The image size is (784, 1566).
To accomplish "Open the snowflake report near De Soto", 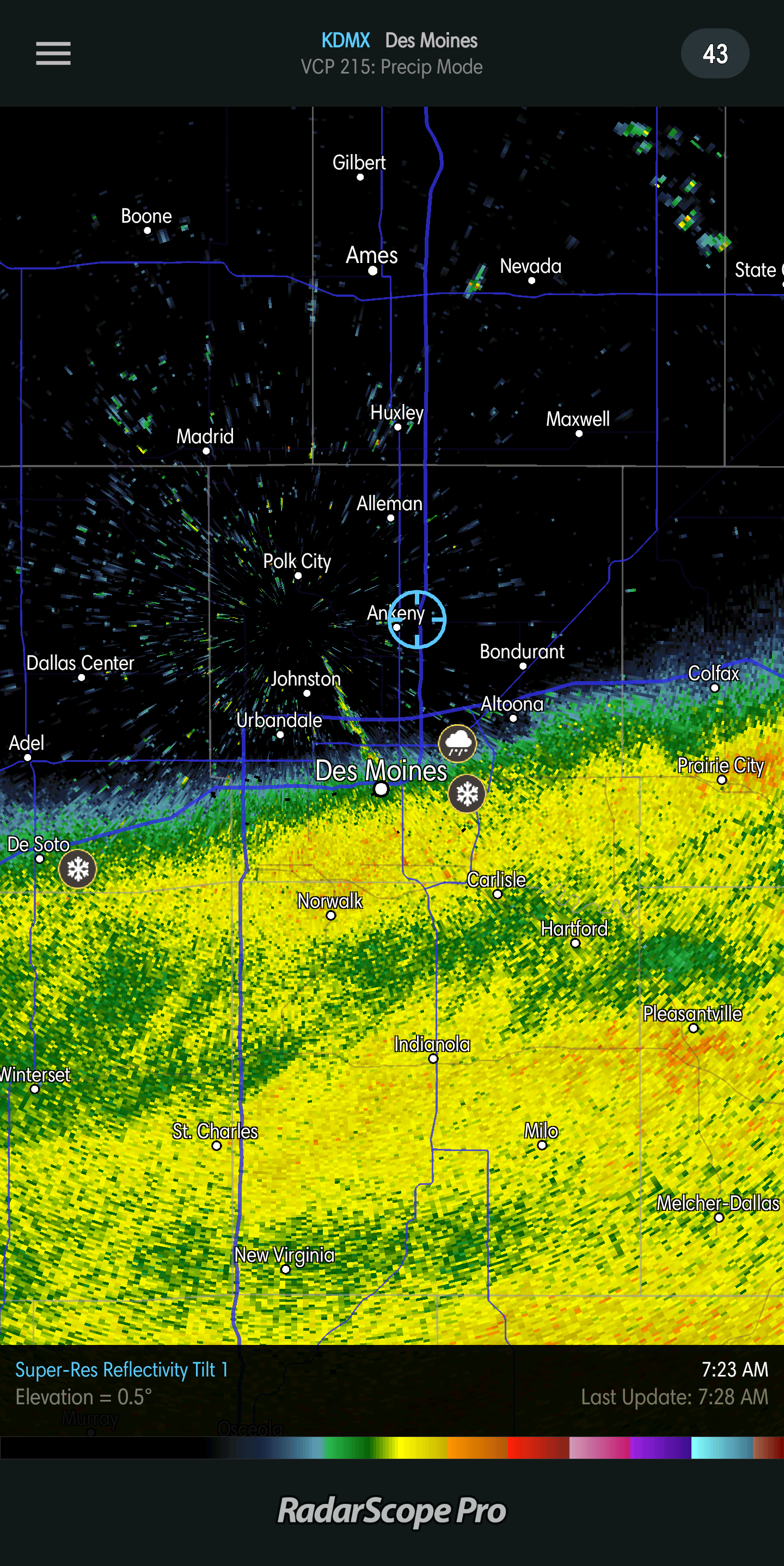I will pyautogui.click(x=78, y=870).
